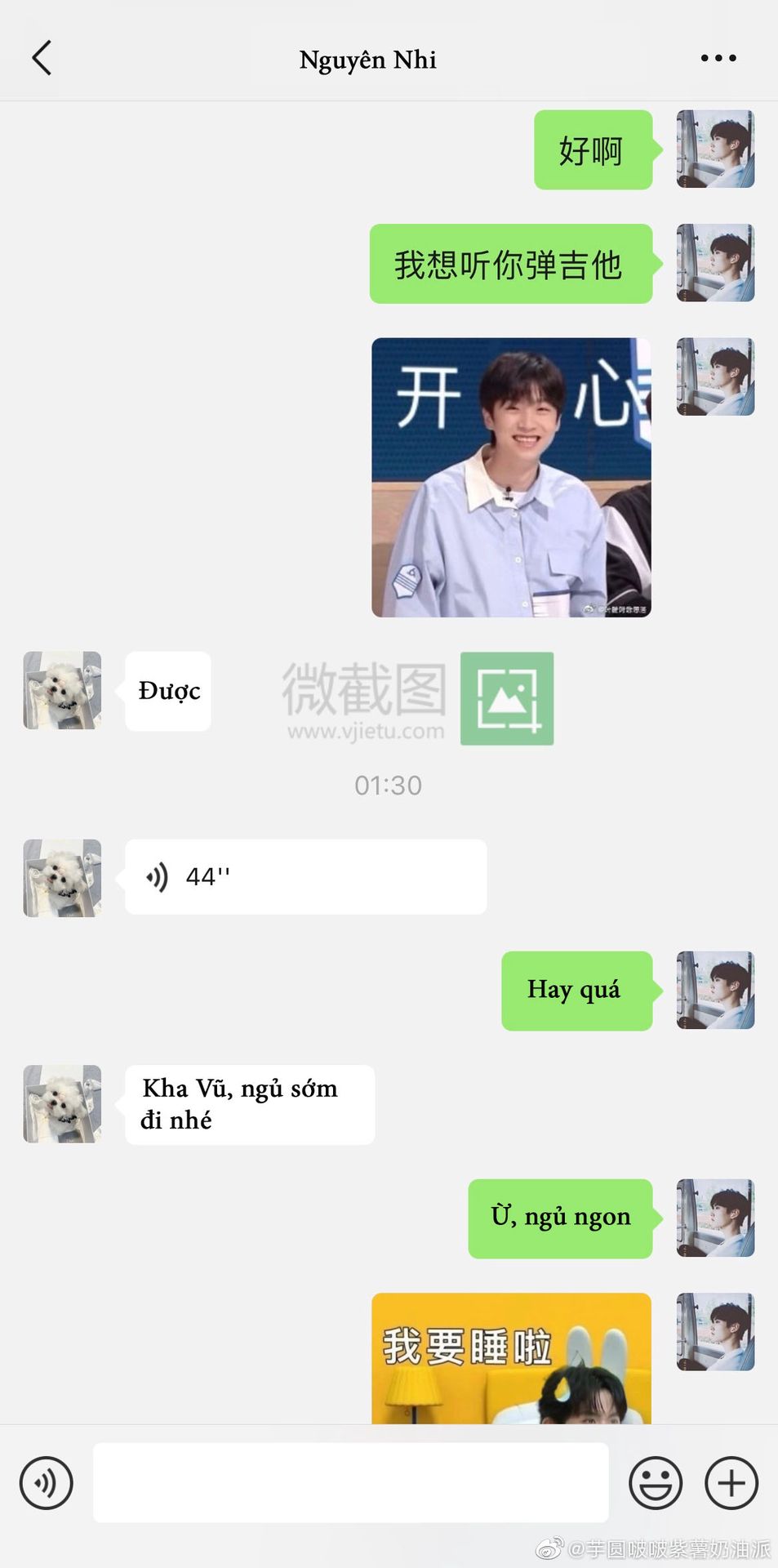
Task: Switch to voice input mode
Action: (x=47, y=1482)
